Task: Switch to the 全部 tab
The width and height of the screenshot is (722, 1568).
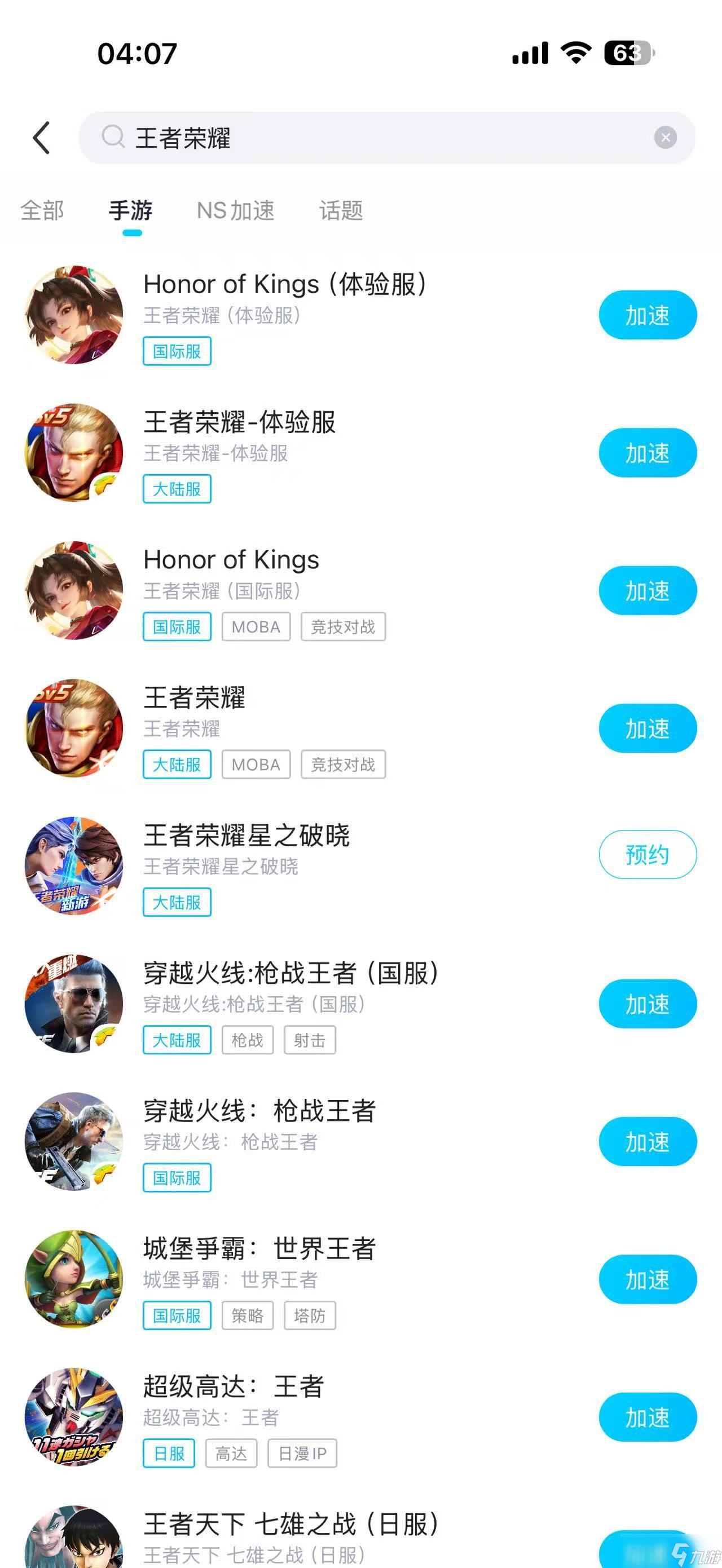Action: point(43,211)
